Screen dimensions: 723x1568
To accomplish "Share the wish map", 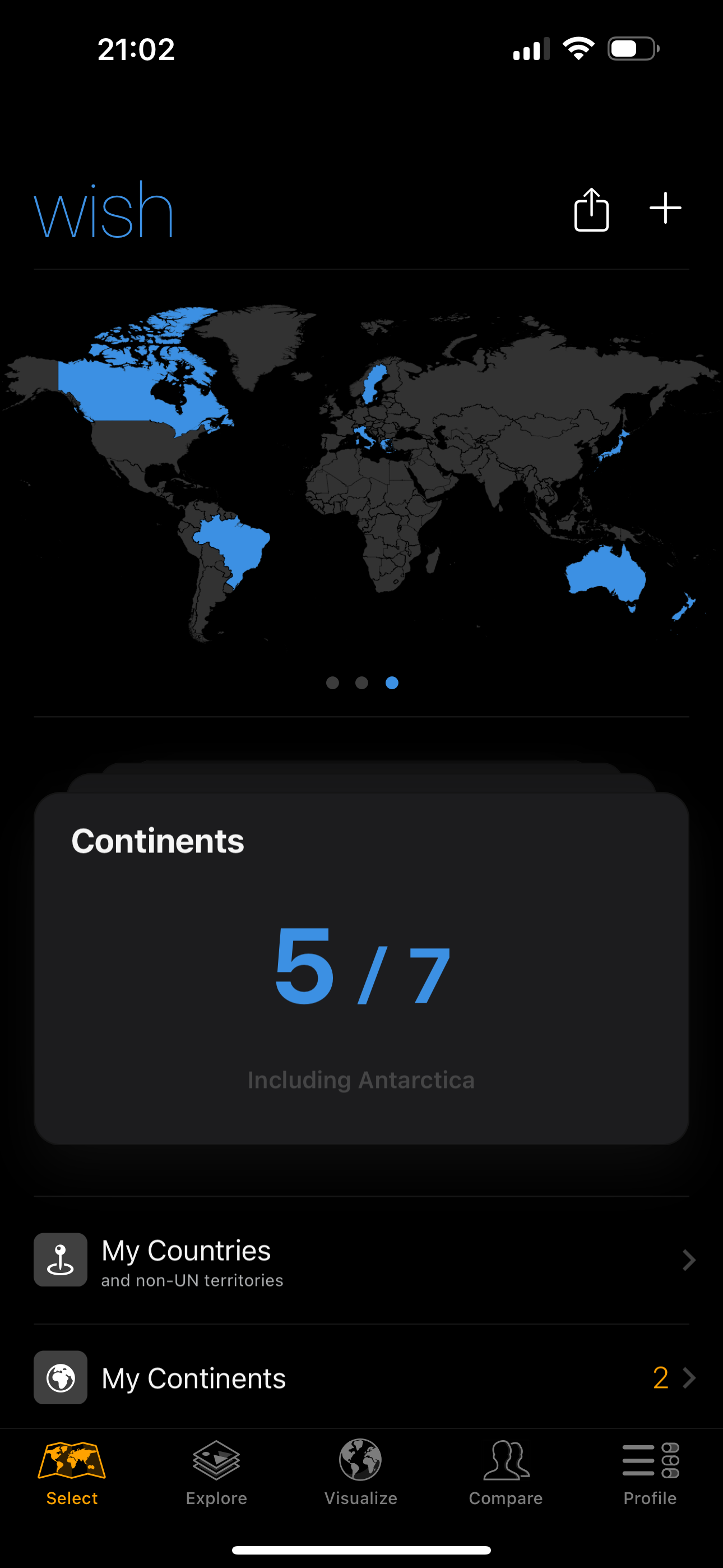I will 591,209.
